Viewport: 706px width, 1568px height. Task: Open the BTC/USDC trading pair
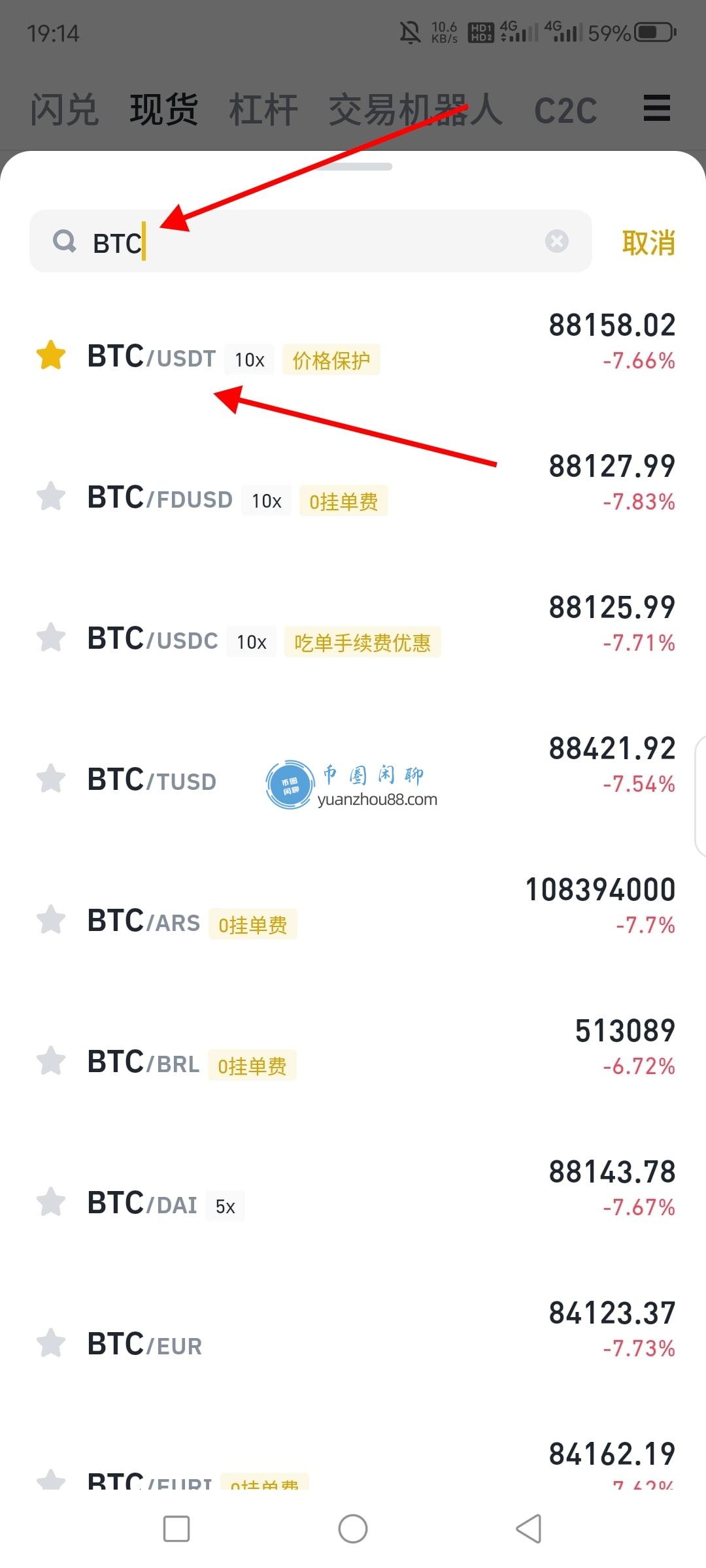(x=153, y=640)
